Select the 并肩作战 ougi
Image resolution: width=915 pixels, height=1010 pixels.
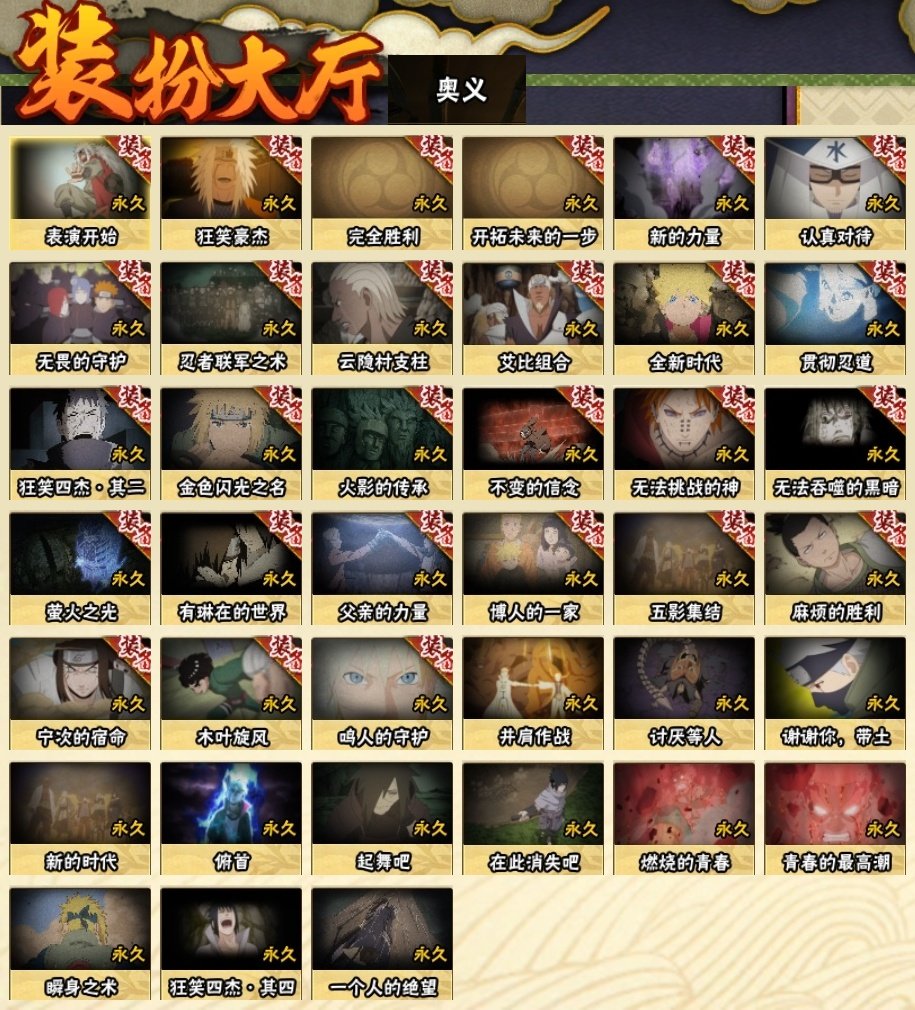click(533, 692)
